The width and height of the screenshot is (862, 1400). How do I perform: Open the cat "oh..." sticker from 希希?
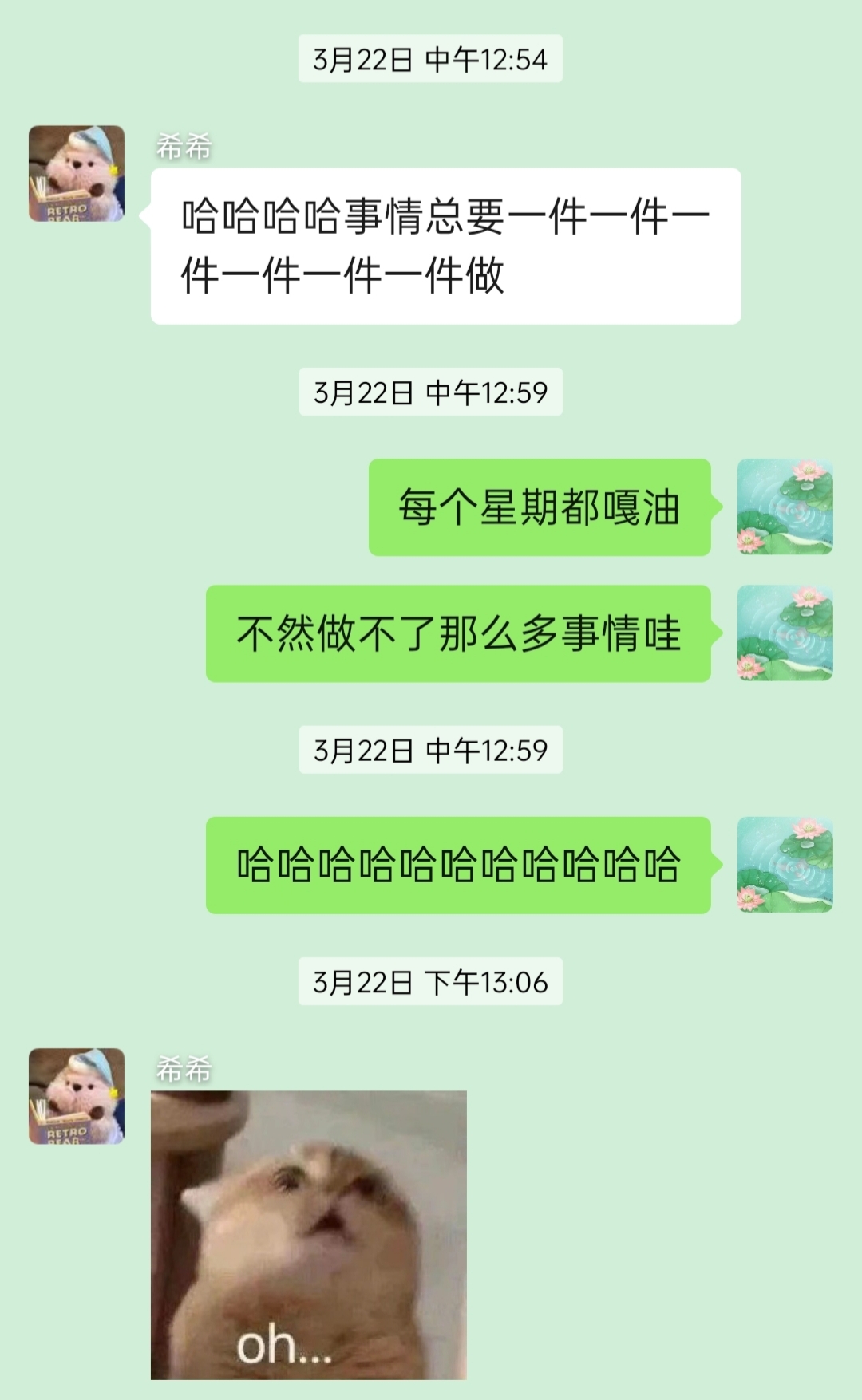click(x=308, y=1234)
